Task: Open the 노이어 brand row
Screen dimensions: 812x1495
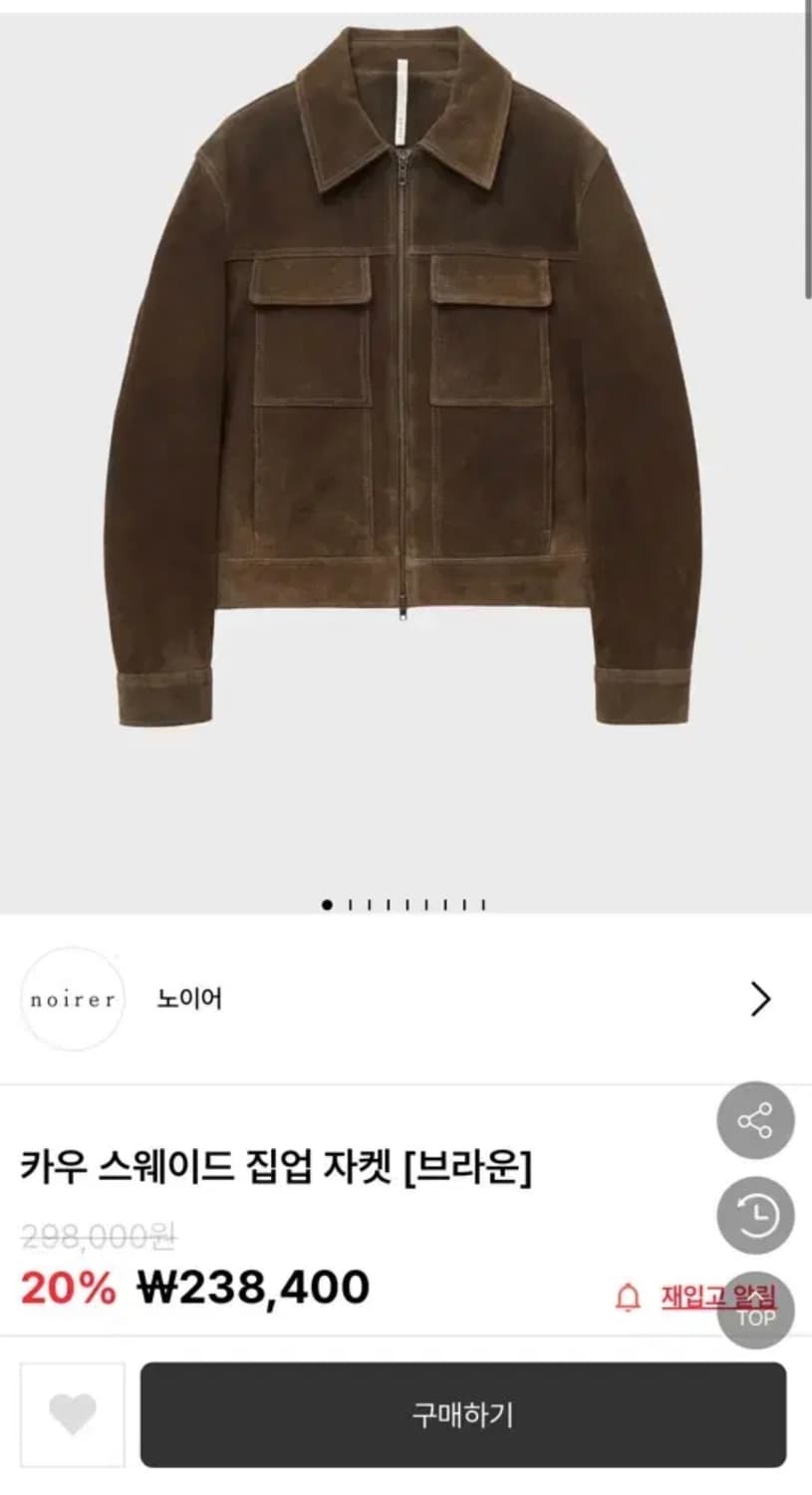Action: tap(399, 998)
